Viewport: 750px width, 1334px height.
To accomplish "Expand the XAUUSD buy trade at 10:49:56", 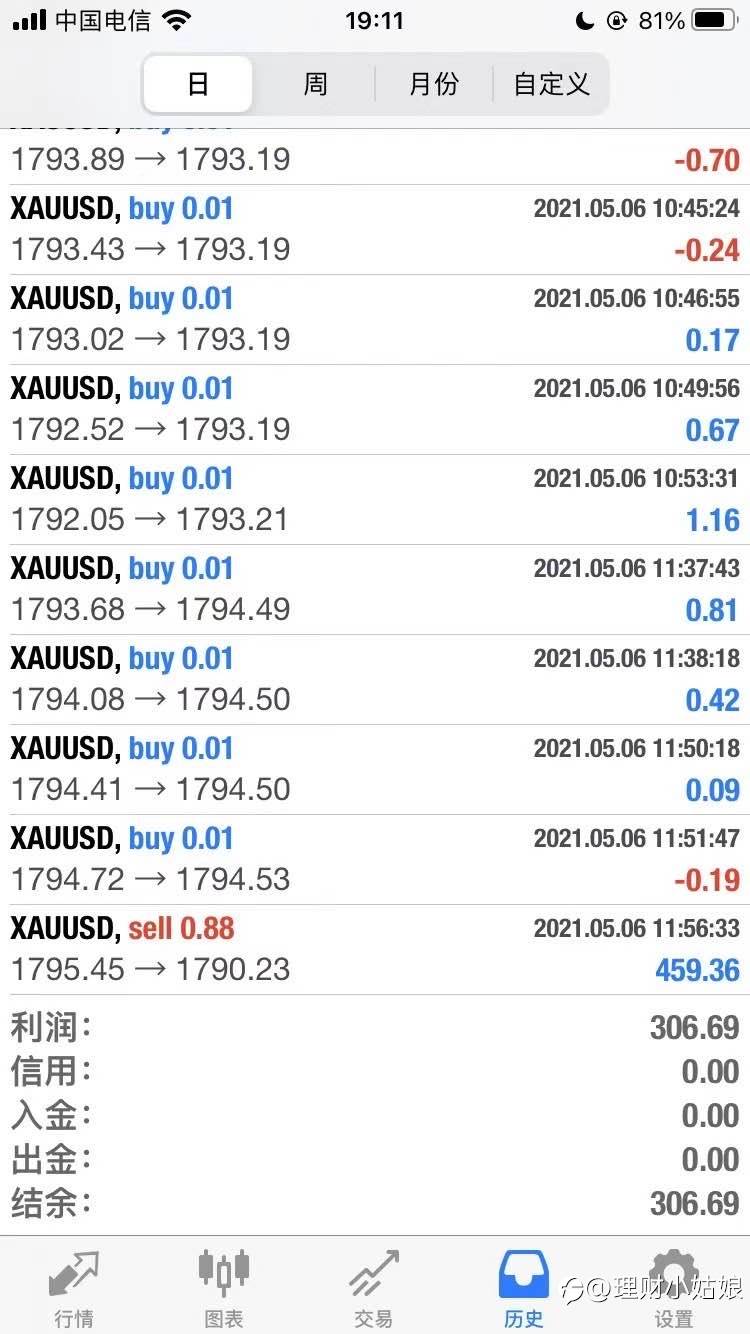I will (x=375, y=409).
